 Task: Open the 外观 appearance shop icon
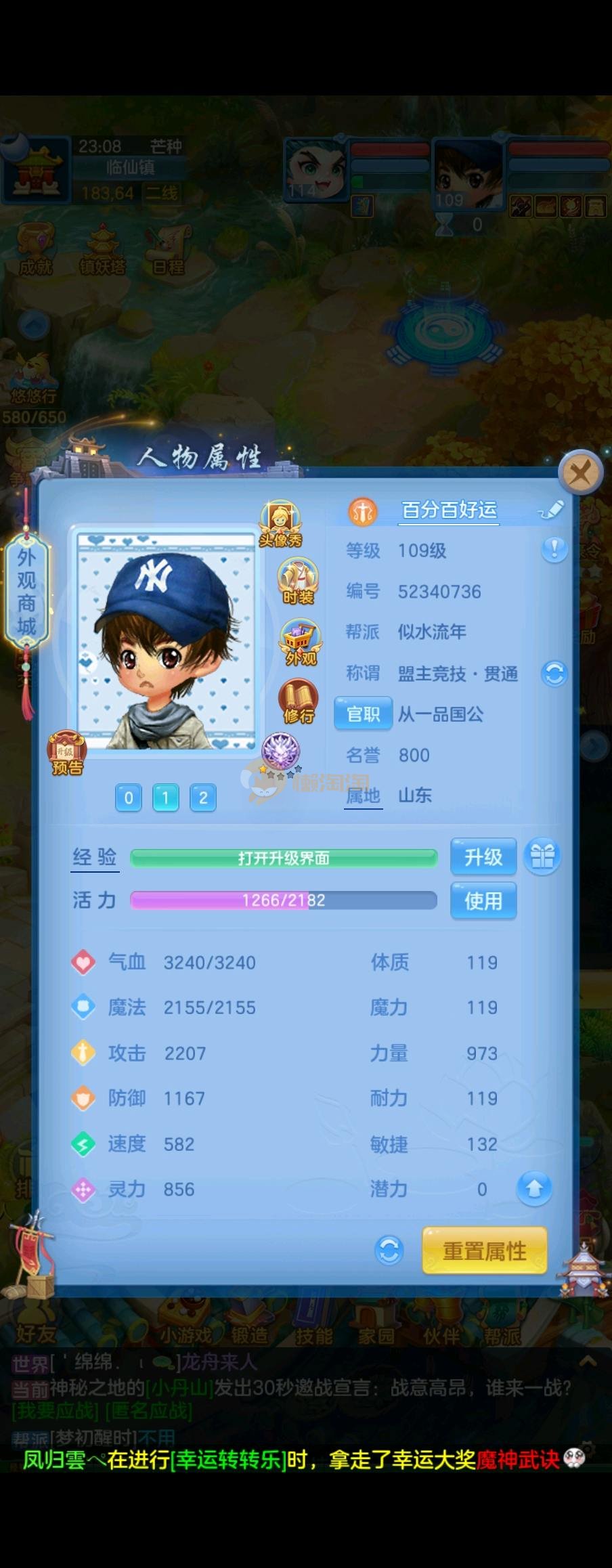click(x=300, y=643)
